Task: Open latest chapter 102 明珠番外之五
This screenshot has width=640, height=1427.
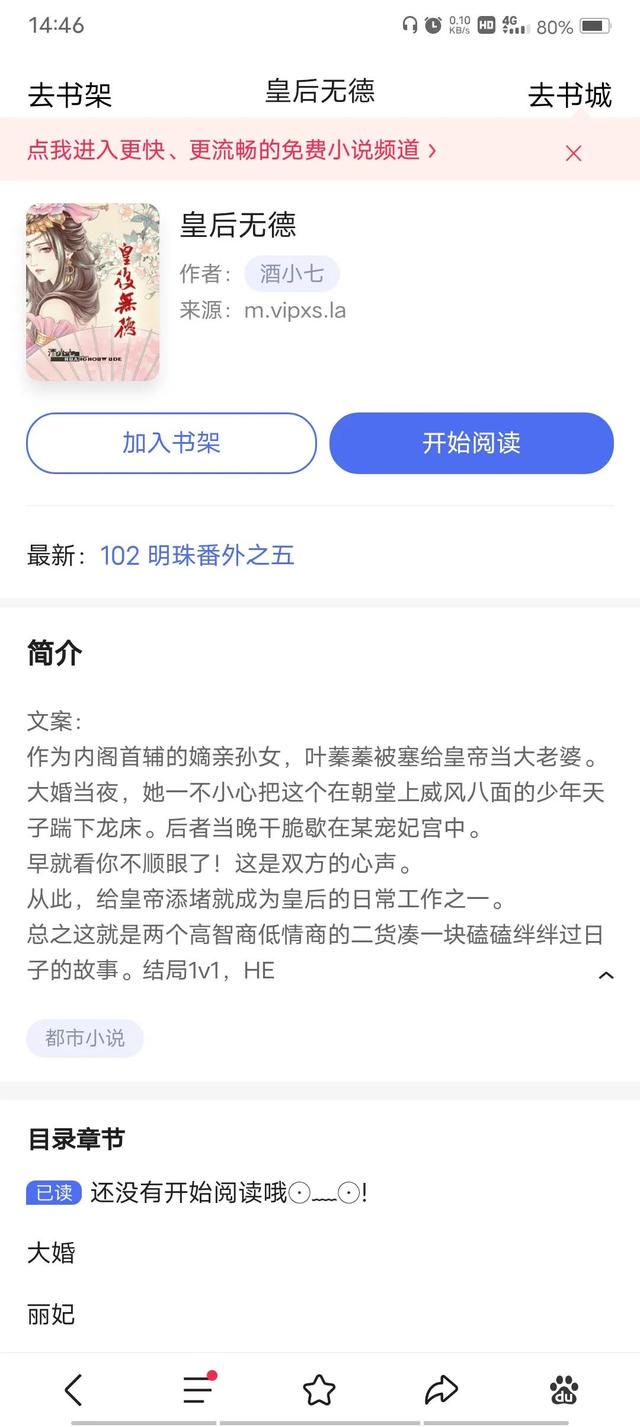Action: point(197,555)
